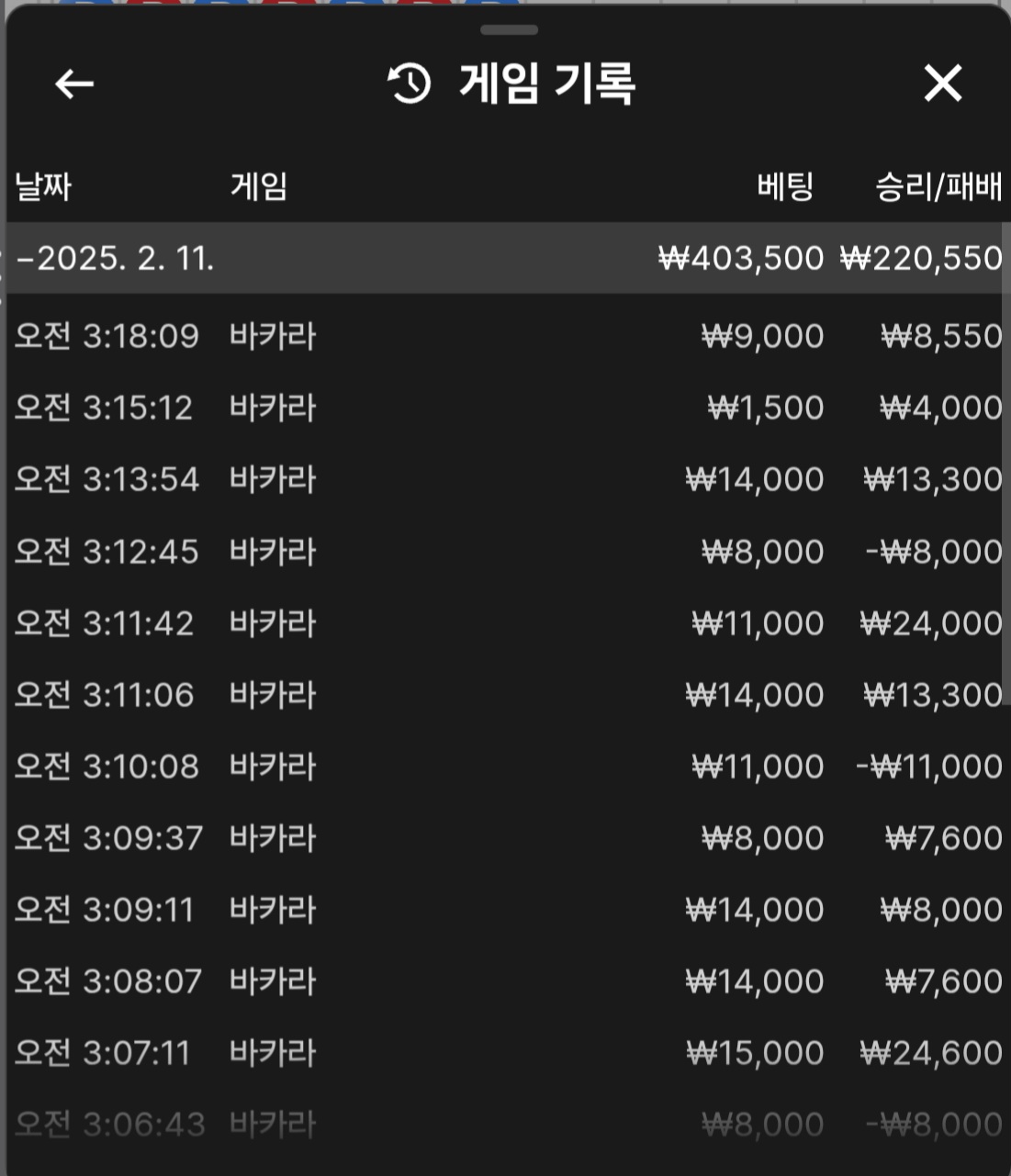Select the 오전 3:09:11 바카라 record
1011x1176 pixels.
(x=505, y=910)
